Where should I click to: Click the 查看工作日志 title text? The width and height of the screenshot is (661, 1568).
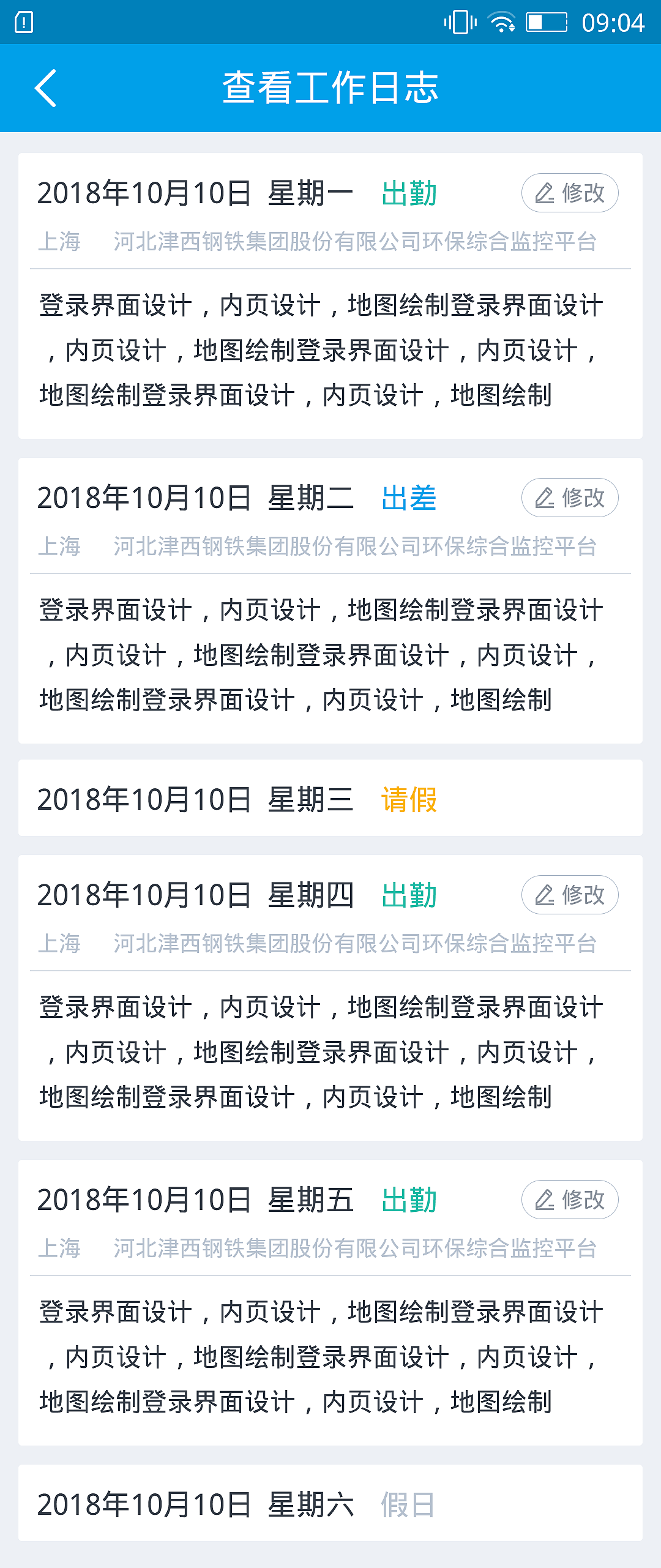(330, 89)
